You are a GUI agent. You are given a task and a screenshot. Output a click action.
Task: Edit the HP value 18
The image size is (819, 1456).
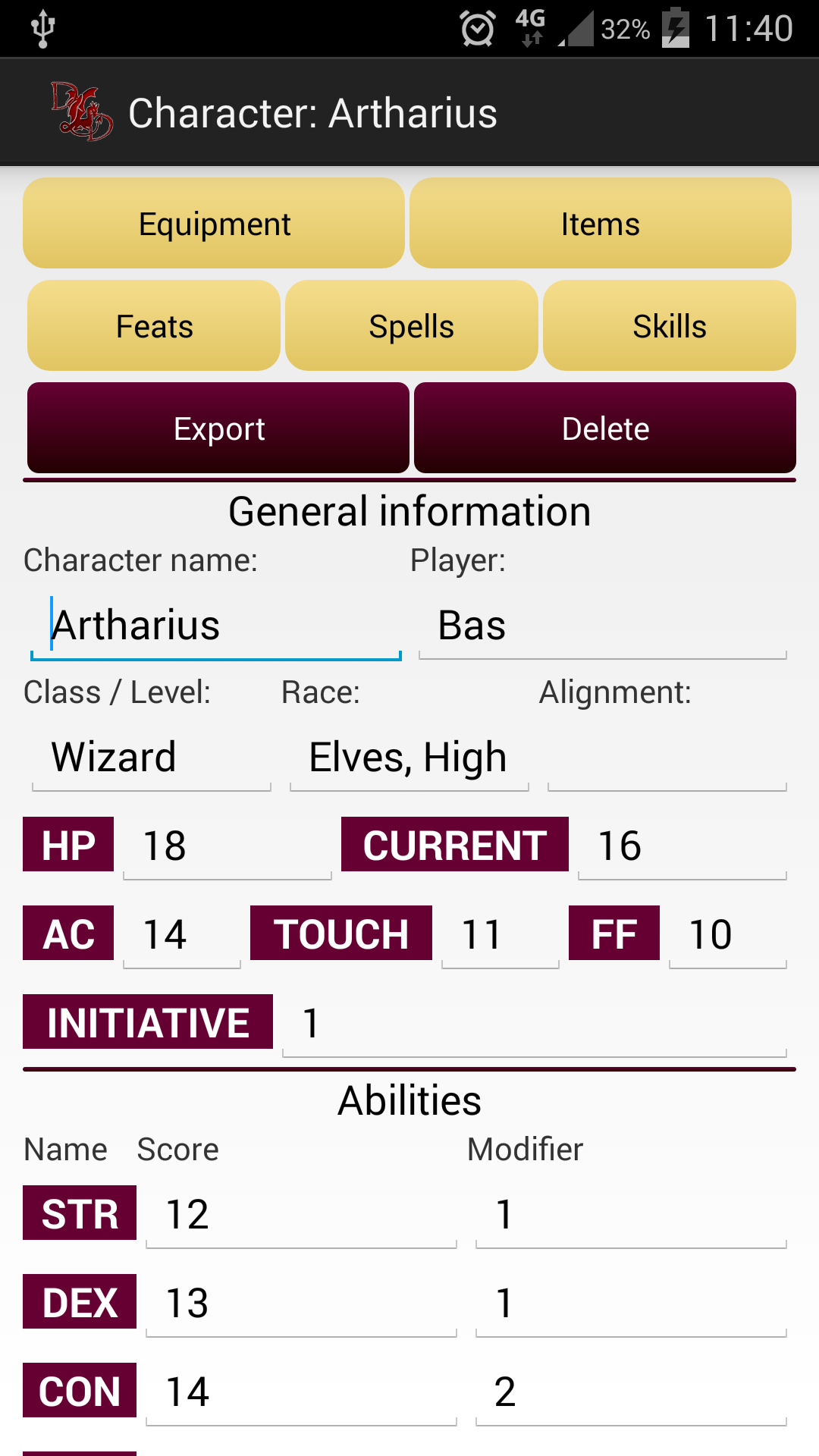coord(227,846)
